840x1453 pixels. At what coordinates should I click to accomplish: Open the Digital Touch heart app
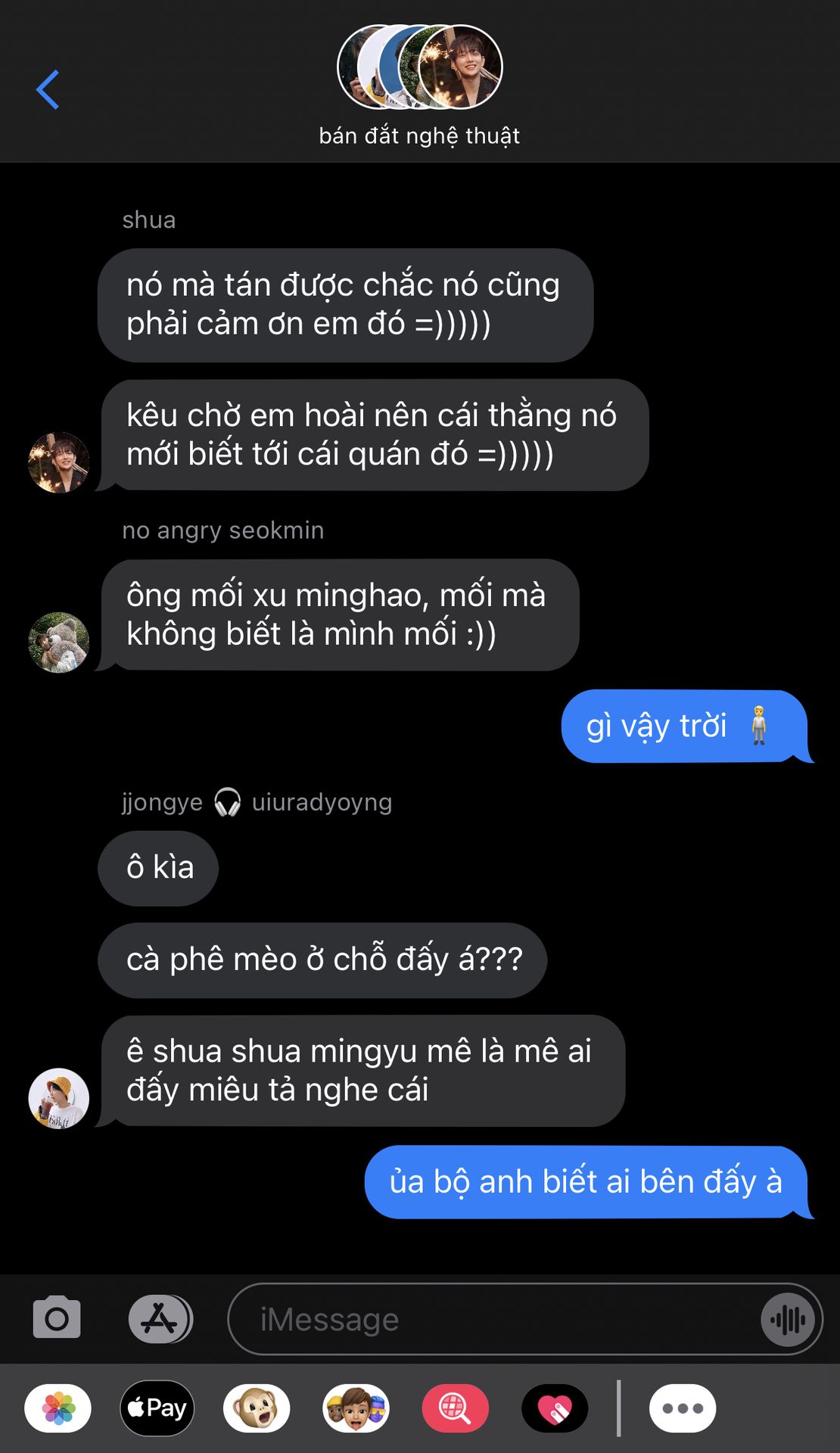click(x=555, y=1408)
